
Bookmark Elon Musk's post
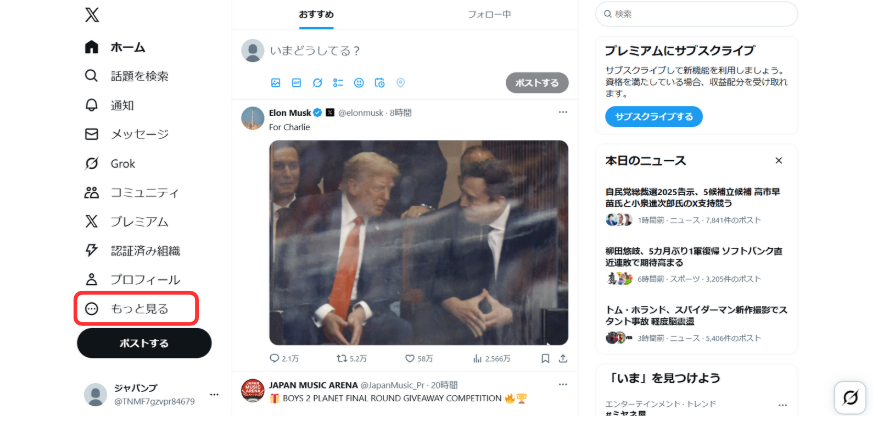545,358
